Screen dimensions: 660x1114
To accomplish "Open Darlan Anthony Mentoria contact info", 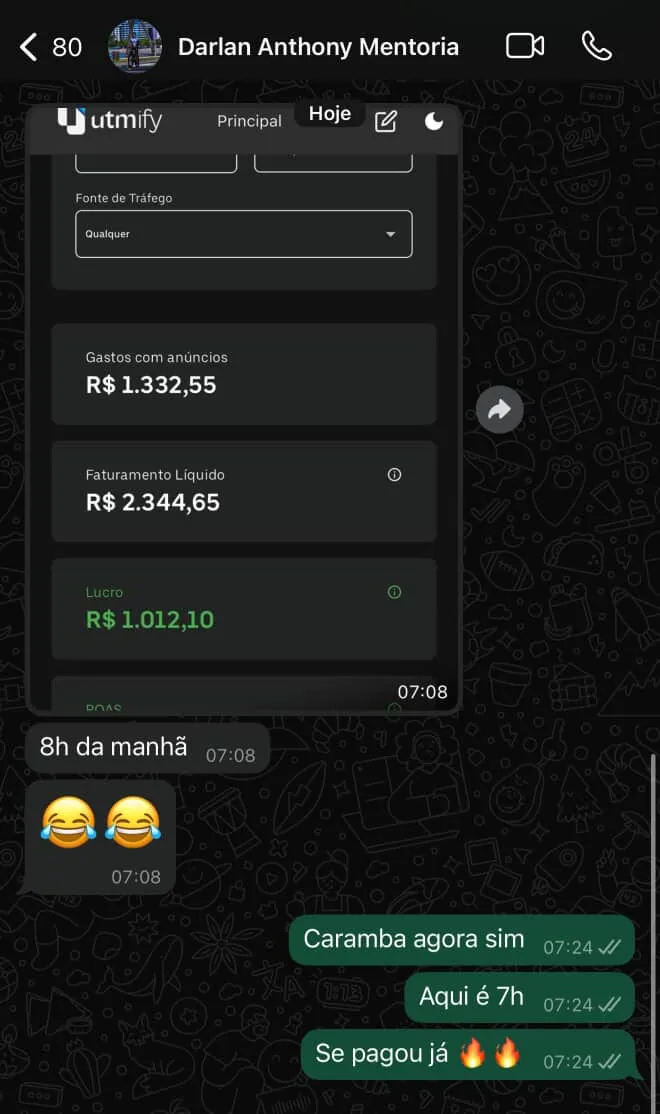I will pyautogui.click(x=317, y=47).
